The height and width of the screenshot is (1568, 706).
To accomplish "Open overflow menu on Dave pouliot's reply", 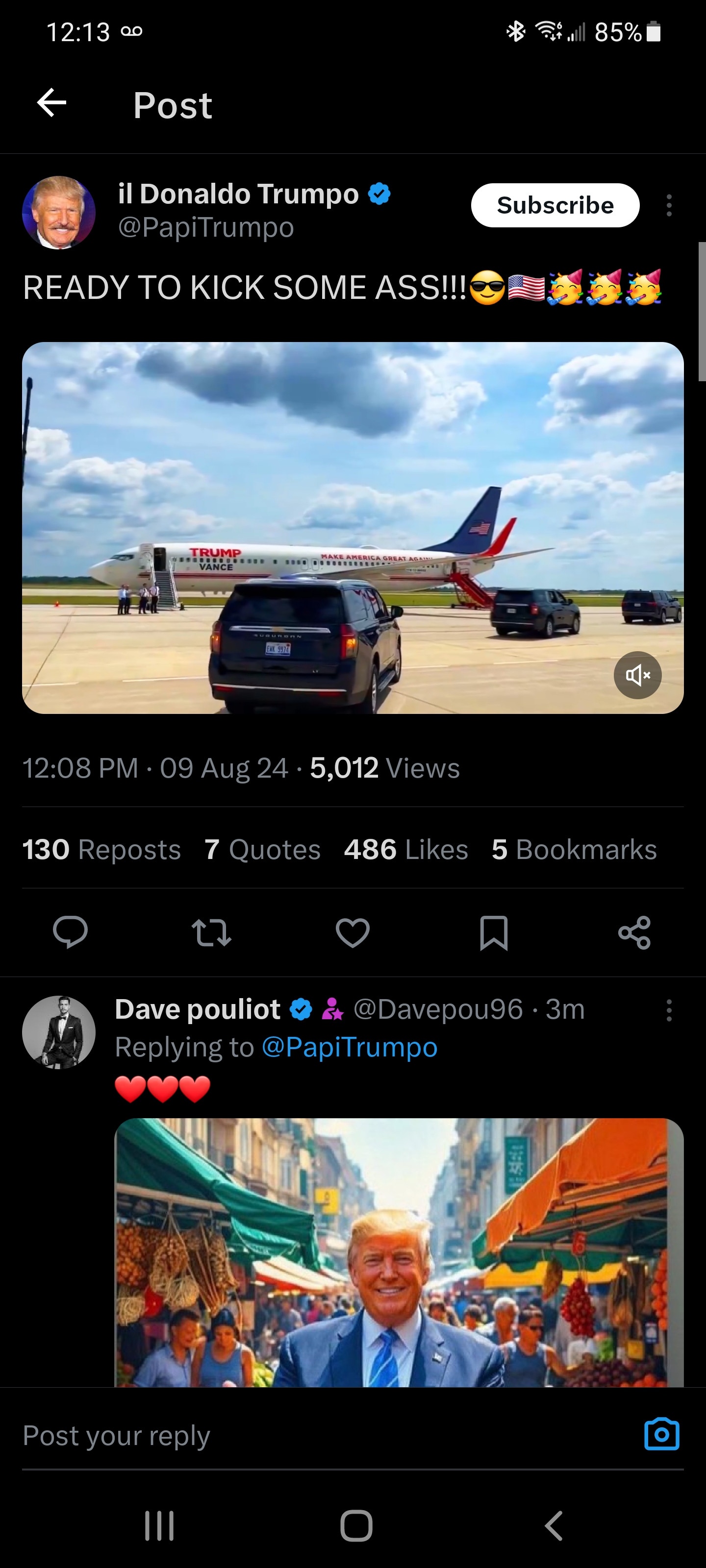I will 669,1010.
